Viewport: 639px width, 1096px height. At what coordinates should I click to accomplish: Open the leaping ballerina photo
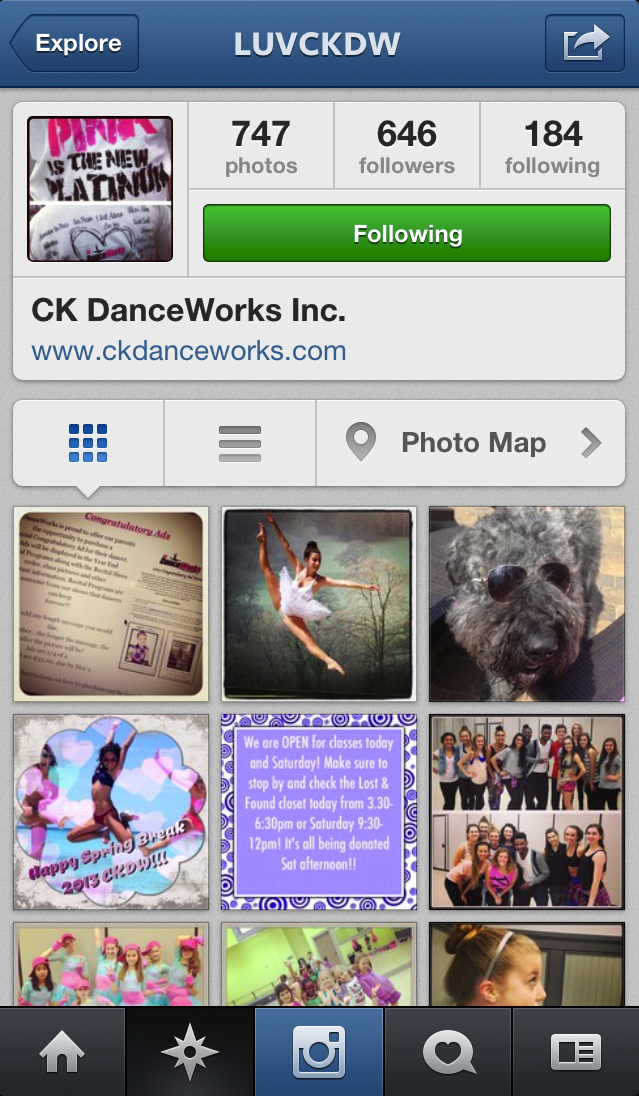coord(319,604)
